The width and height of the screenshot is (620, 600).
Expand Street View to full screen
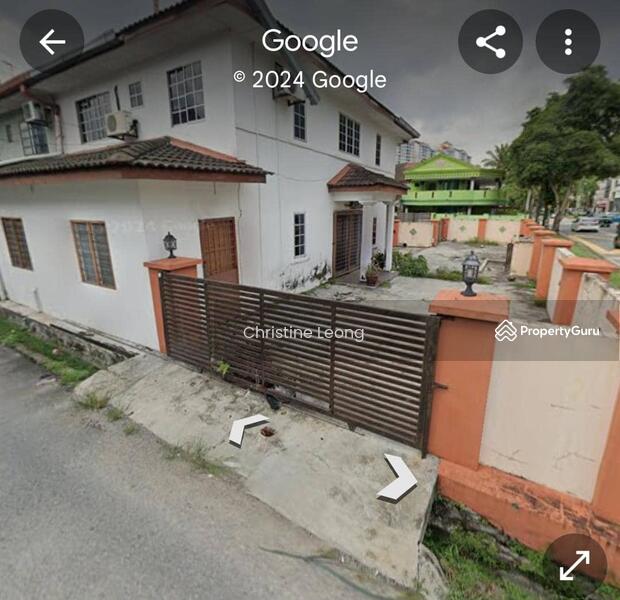[574, 566]
